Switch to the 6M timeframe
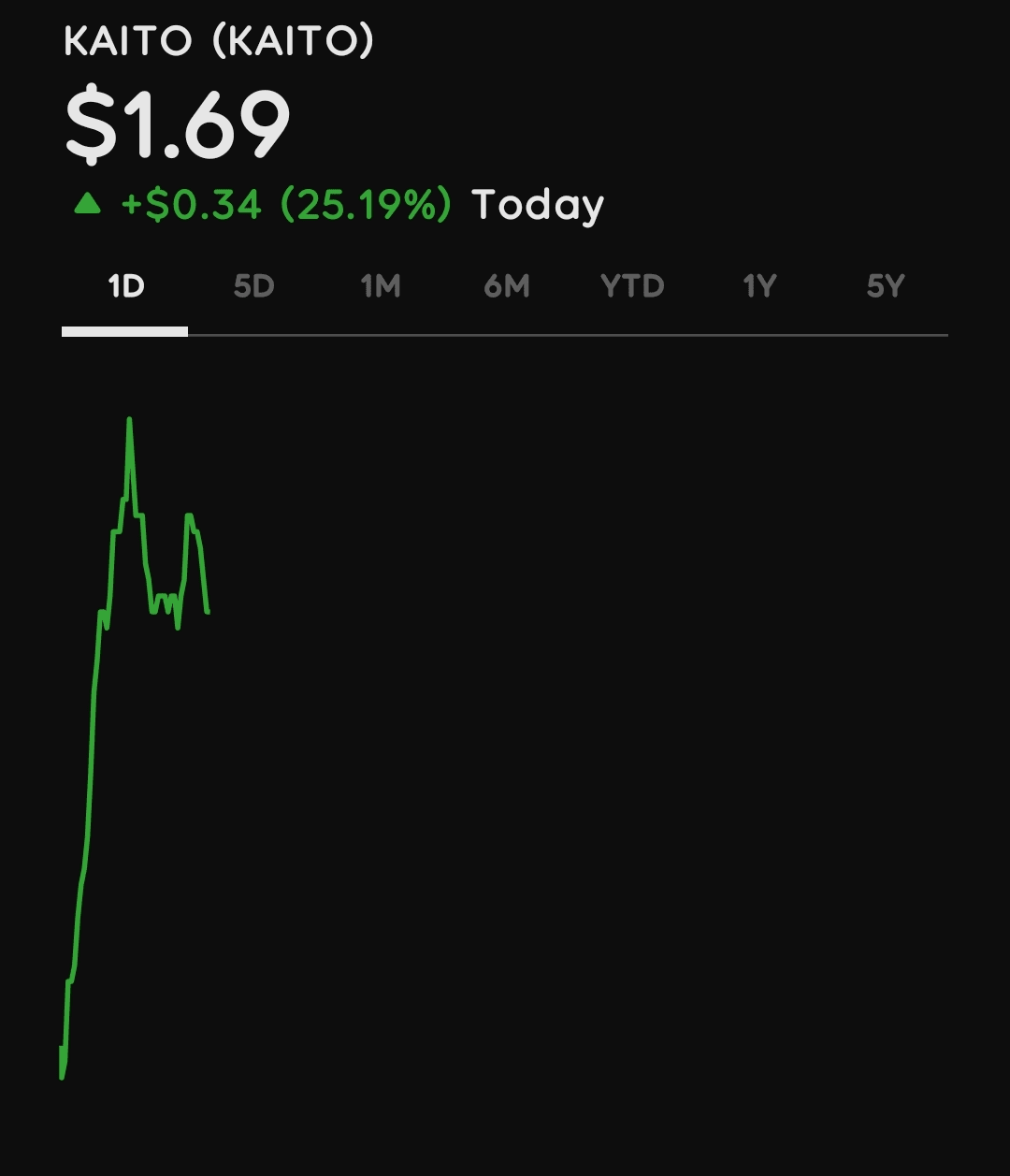 (x=507, y=286)
